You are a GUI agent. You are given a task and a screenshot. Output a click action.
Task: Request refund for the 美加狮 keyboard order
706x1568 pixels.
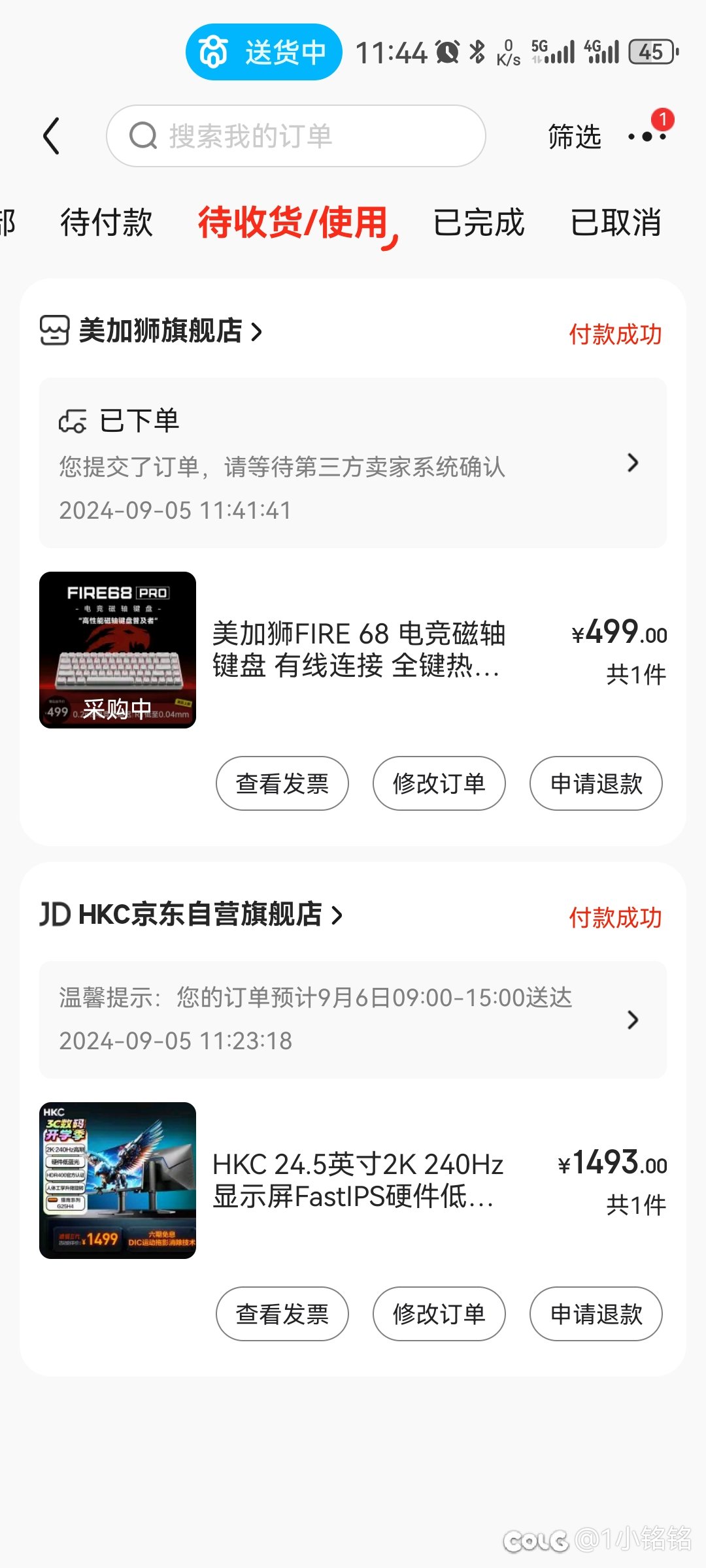(596, 783)
